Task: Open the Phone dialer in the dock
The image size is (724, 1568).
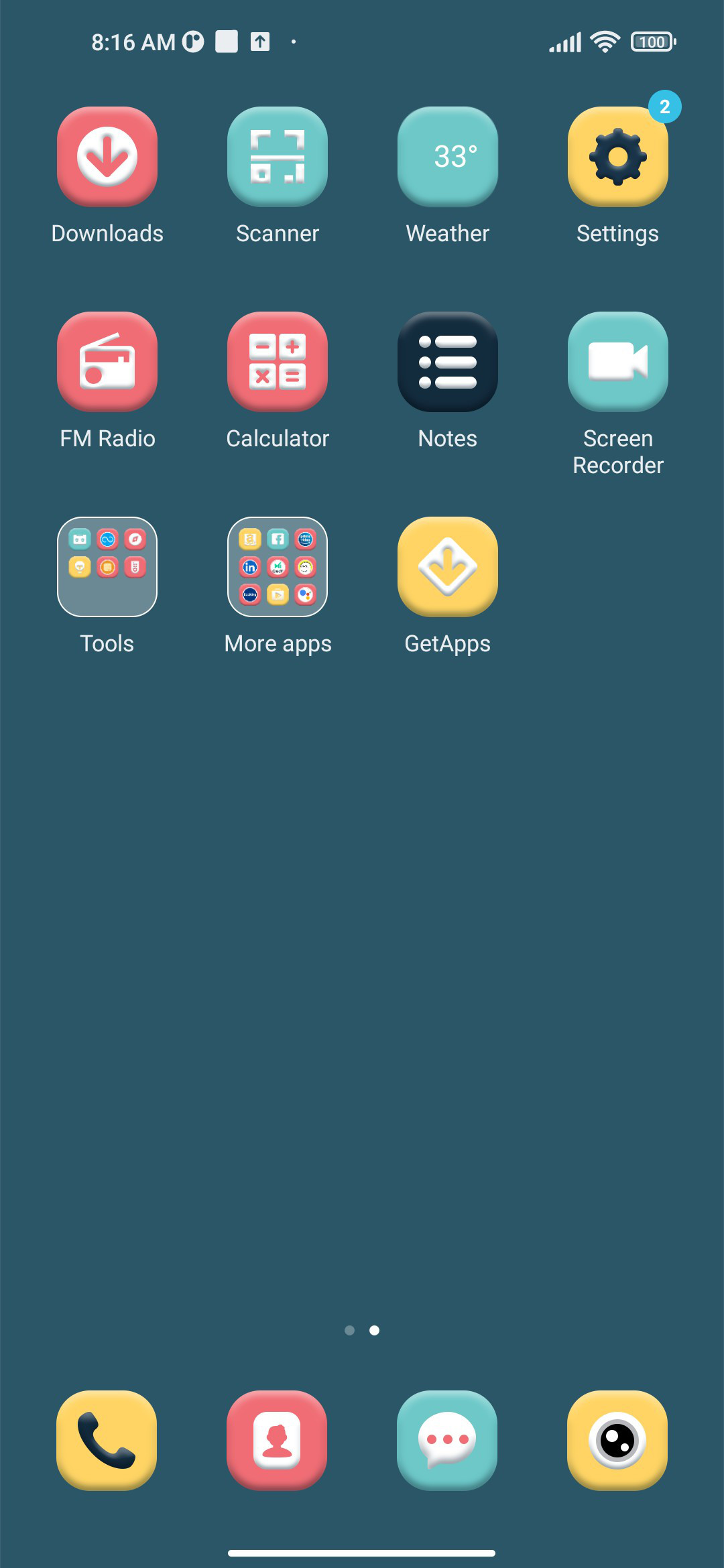Action: click(107, 1441)
